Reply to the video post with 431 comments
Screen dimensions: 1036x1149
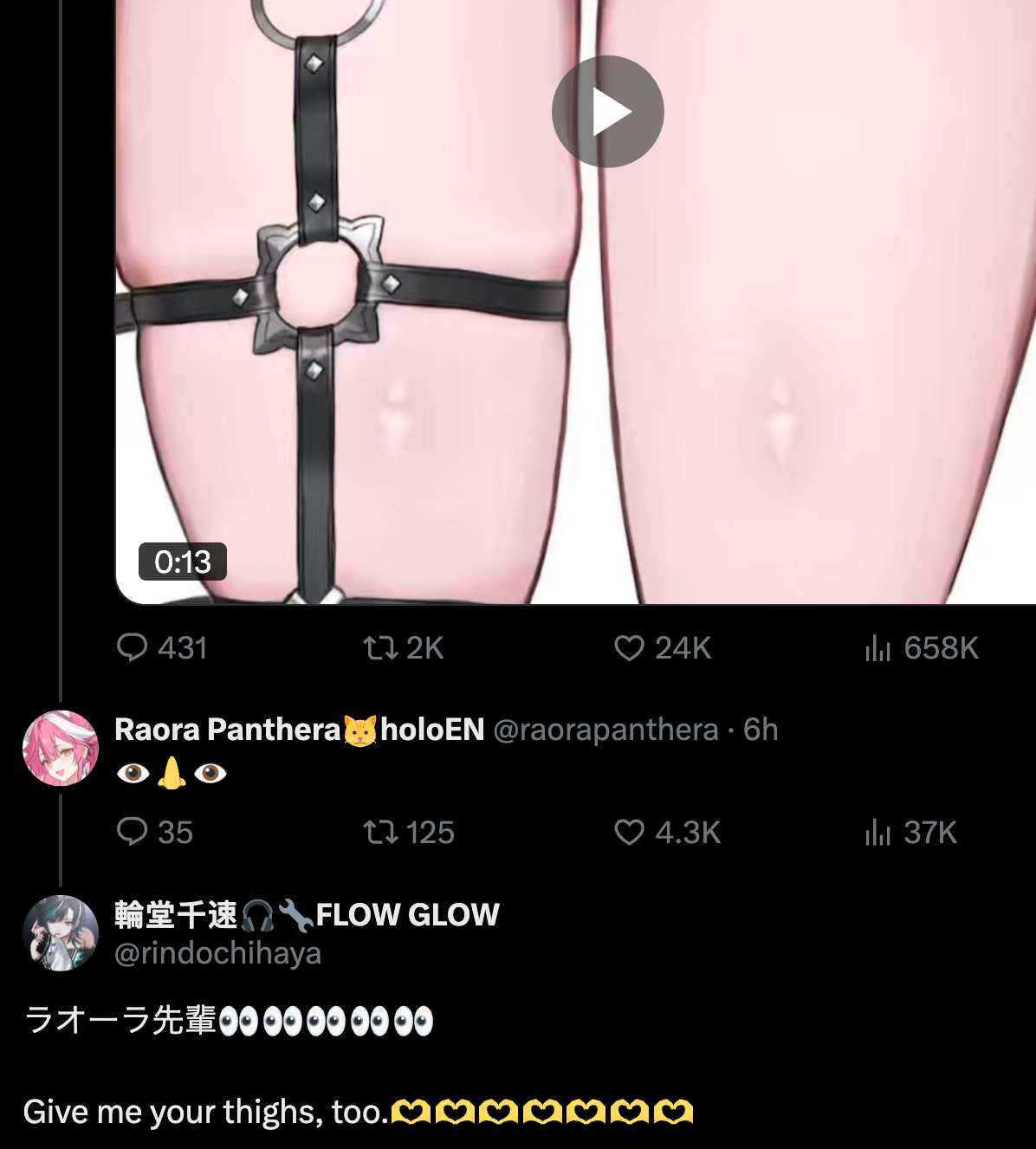(133, 647)
